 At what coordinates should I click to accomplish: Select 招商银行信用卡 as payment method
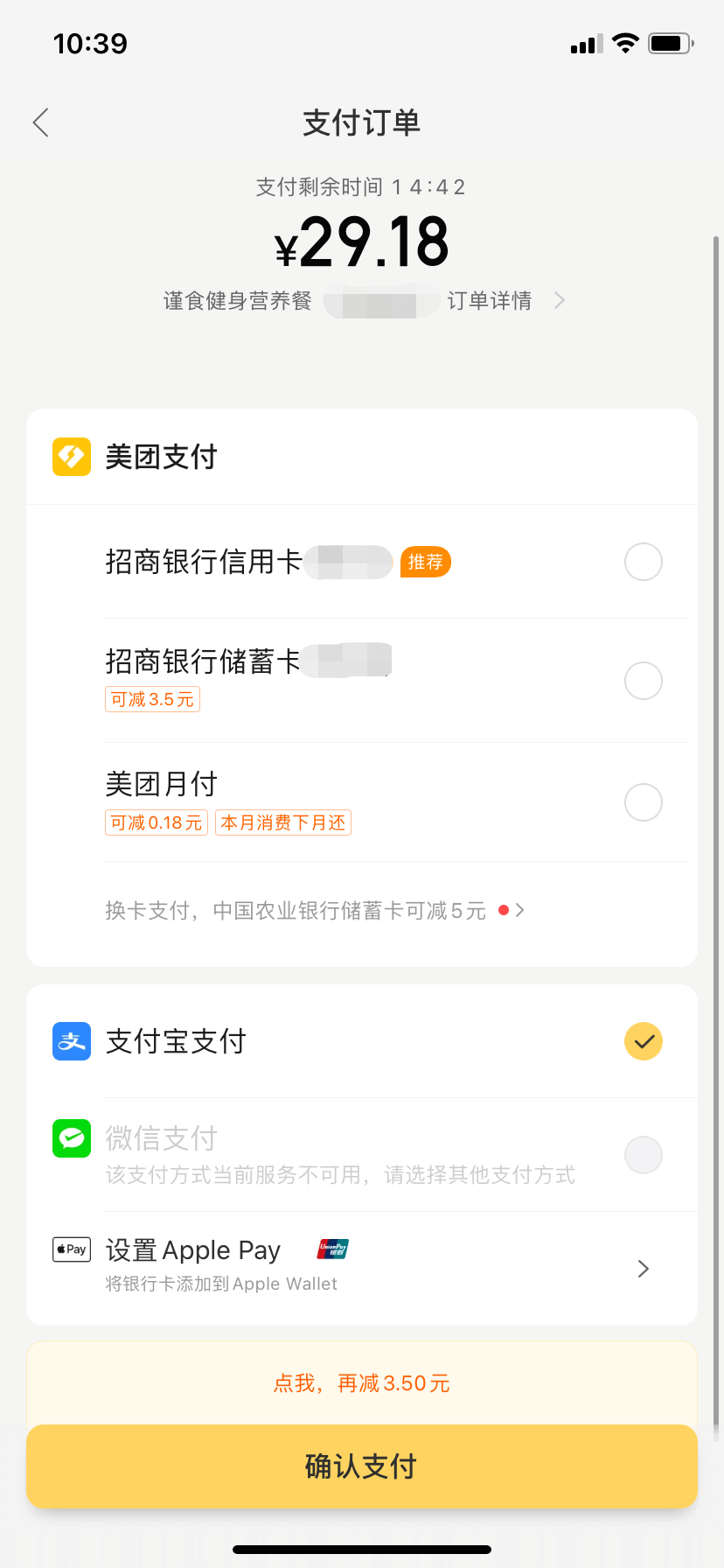coord(362,562)
